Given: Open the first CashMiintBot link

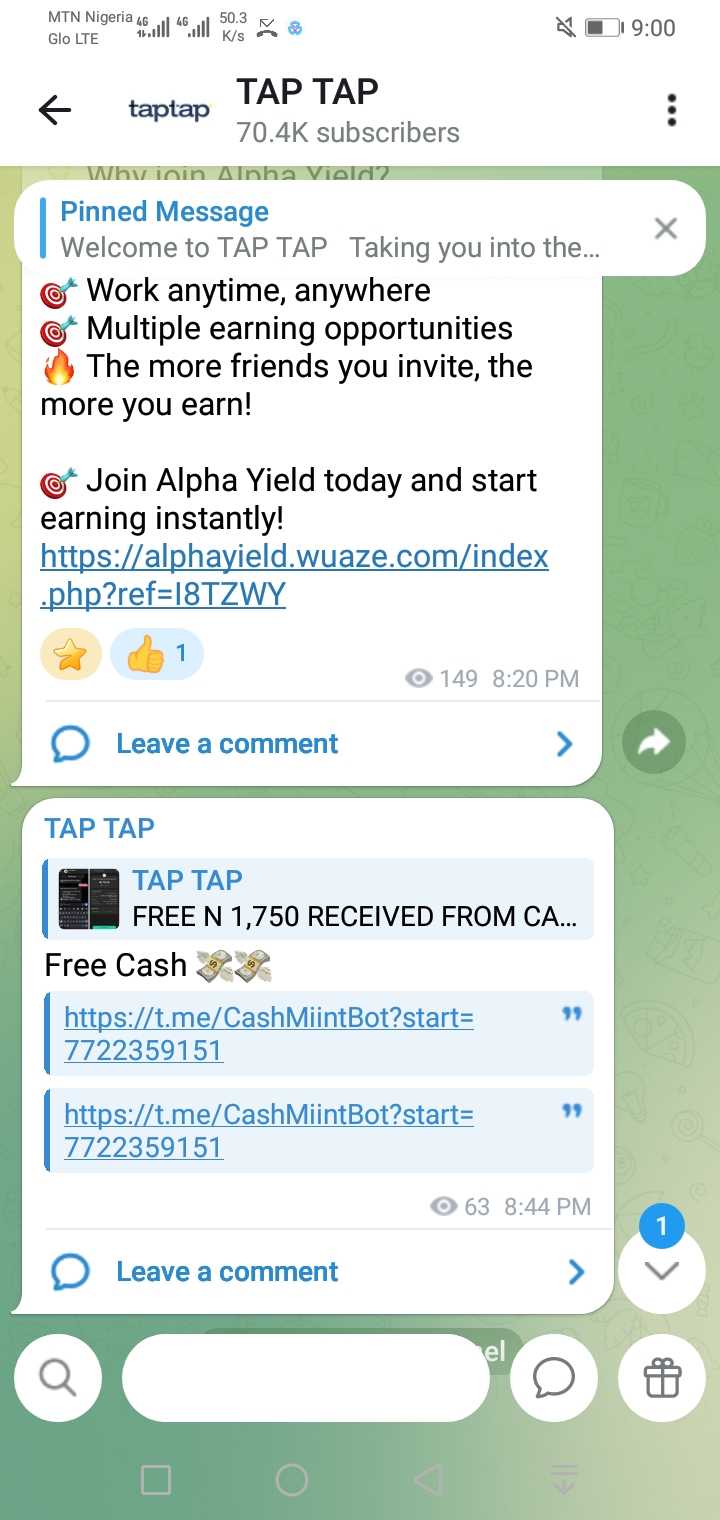Looking at the screenshot, I should point(268,1033).
